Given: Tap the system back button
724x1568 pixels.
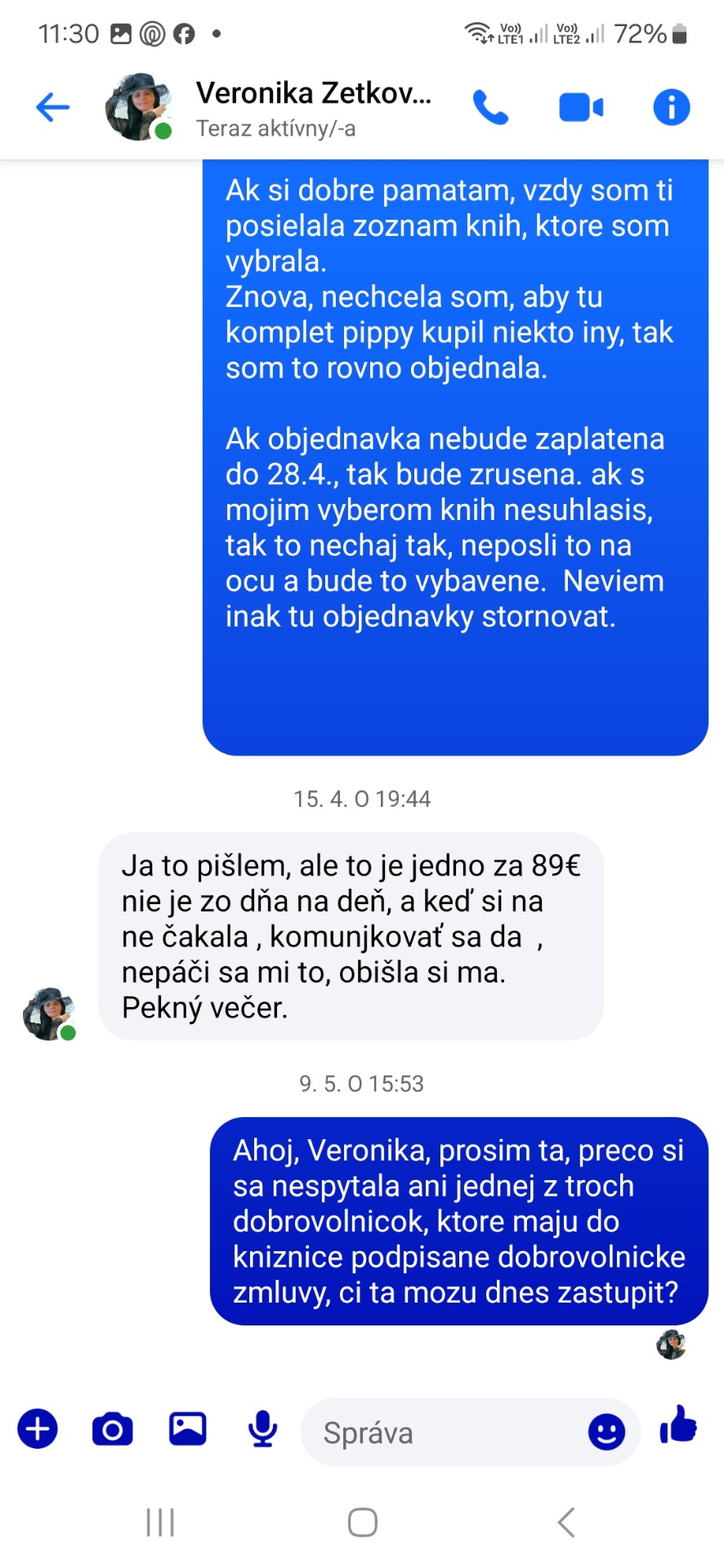Looking at the screenshot, I should (566, 1522).
